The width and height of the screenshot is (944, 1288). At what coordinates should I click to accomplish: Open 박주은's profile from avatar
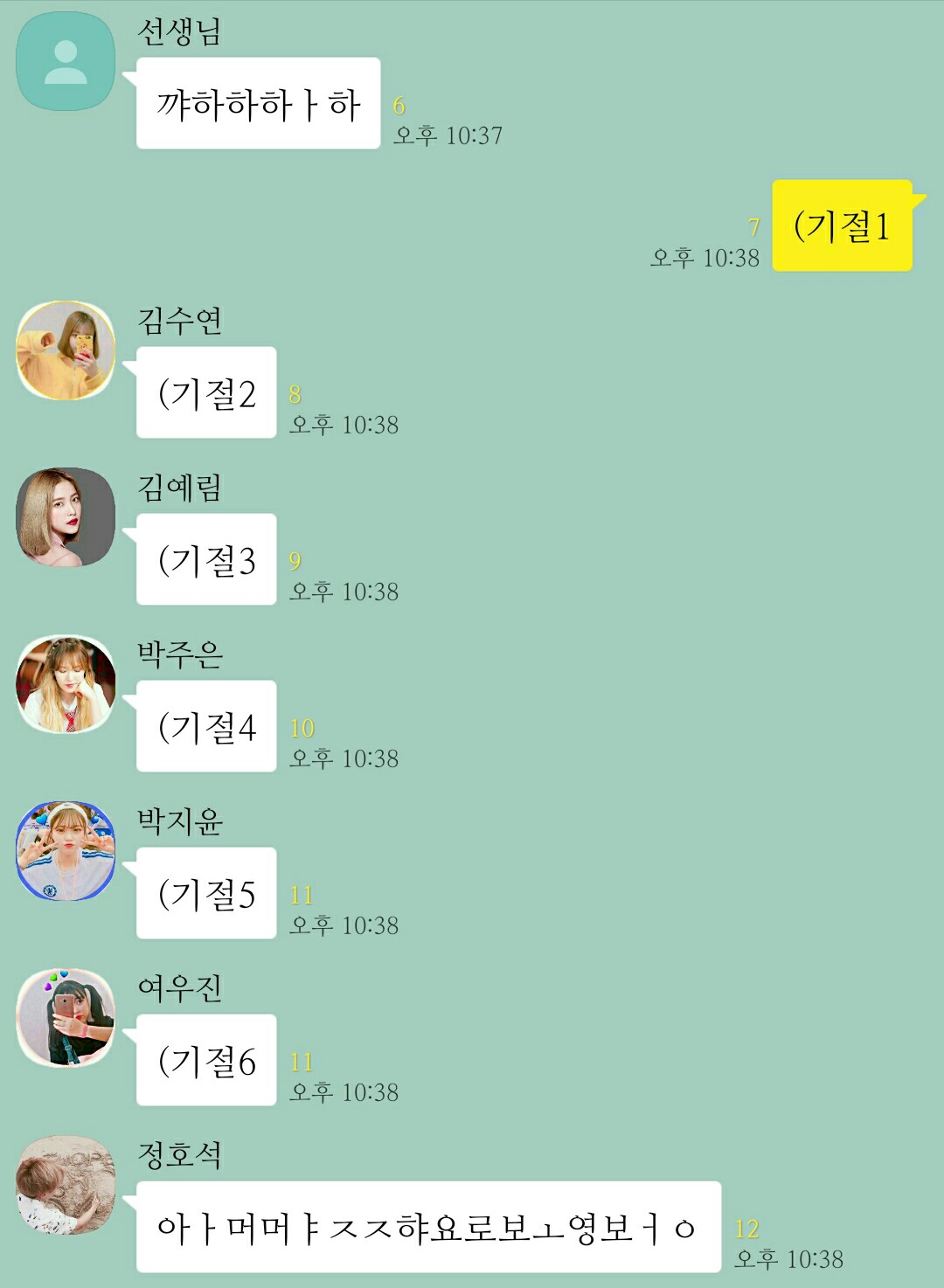(66, 684)
